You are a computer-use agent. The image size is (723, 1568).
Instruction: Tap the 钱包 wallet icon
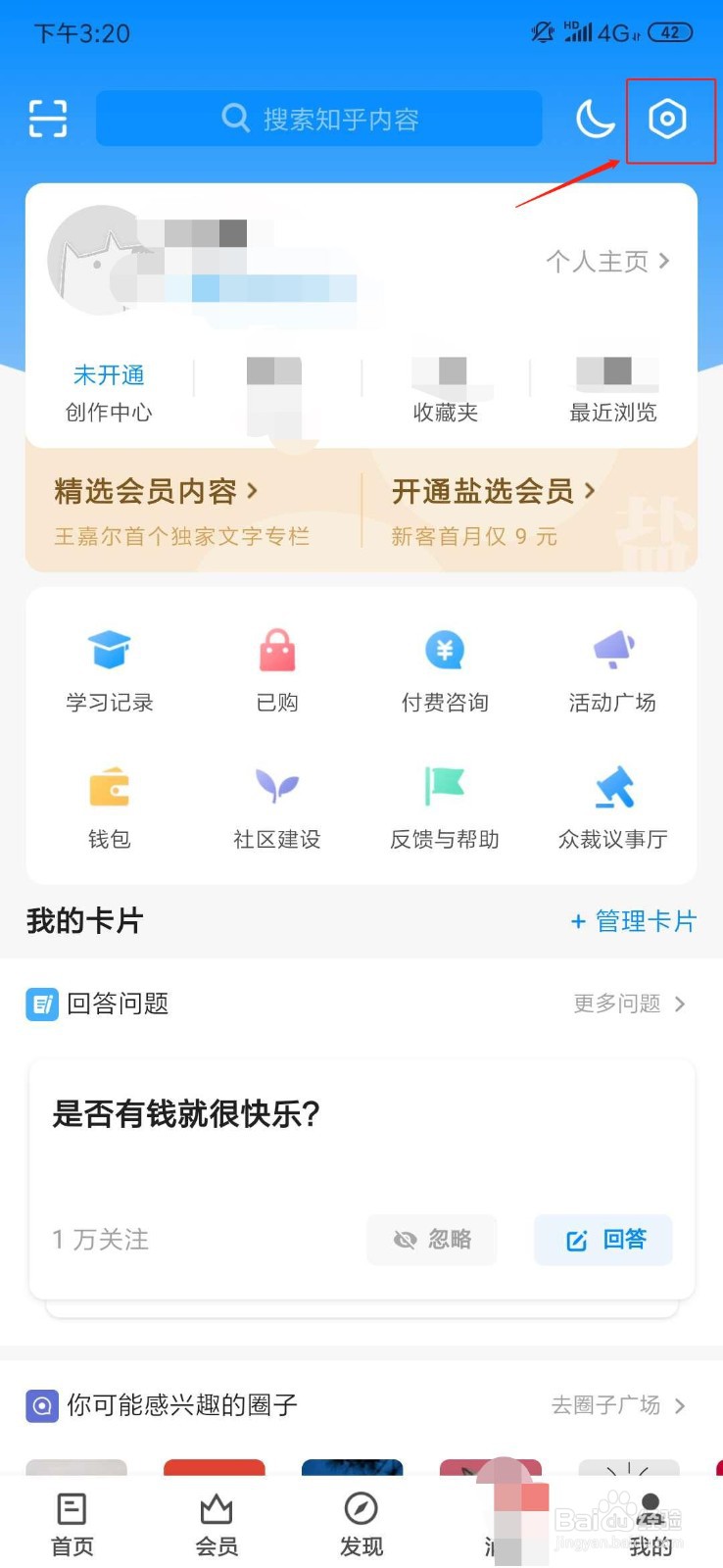click(x=109, y=804)
